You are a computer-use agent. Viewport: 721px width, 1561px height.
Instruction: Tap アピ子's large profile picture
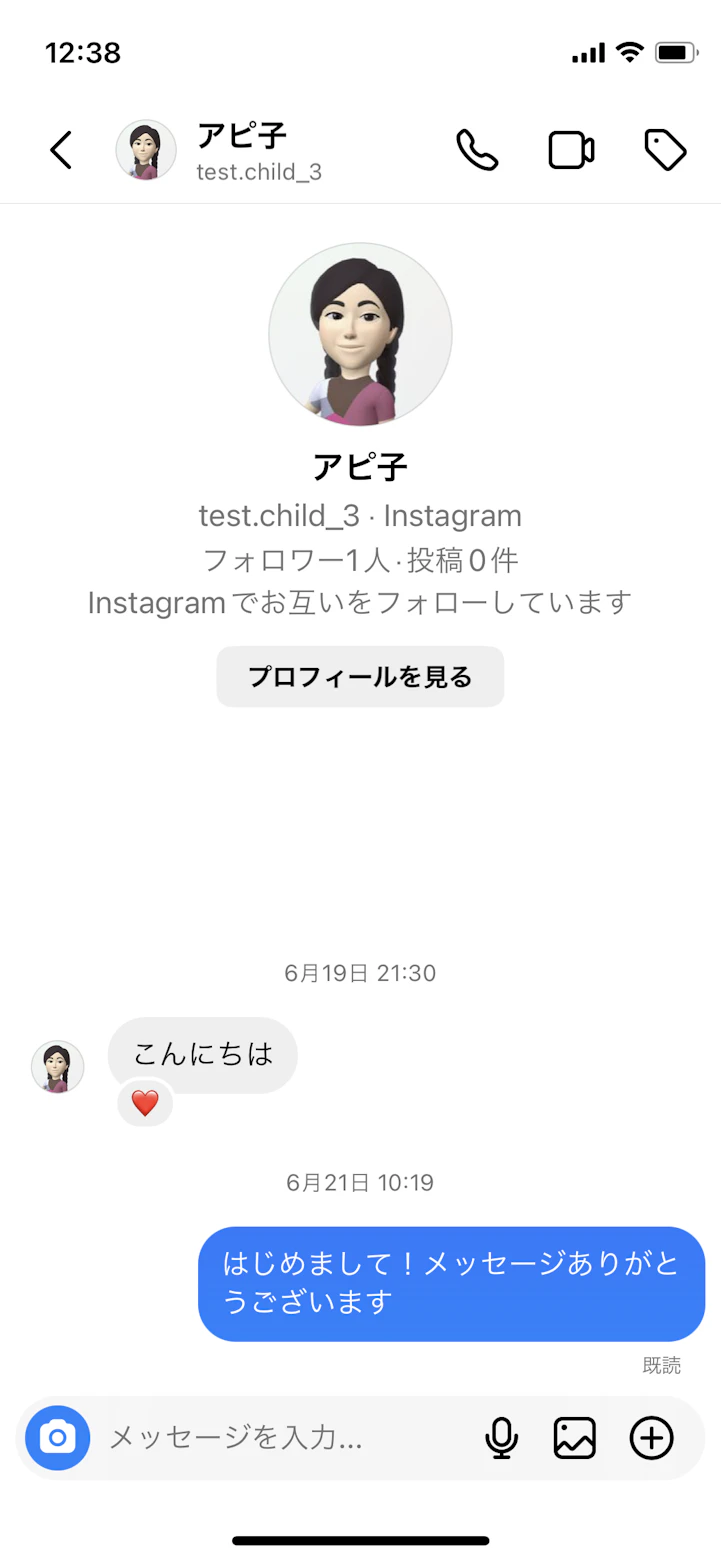click(360, 333)
